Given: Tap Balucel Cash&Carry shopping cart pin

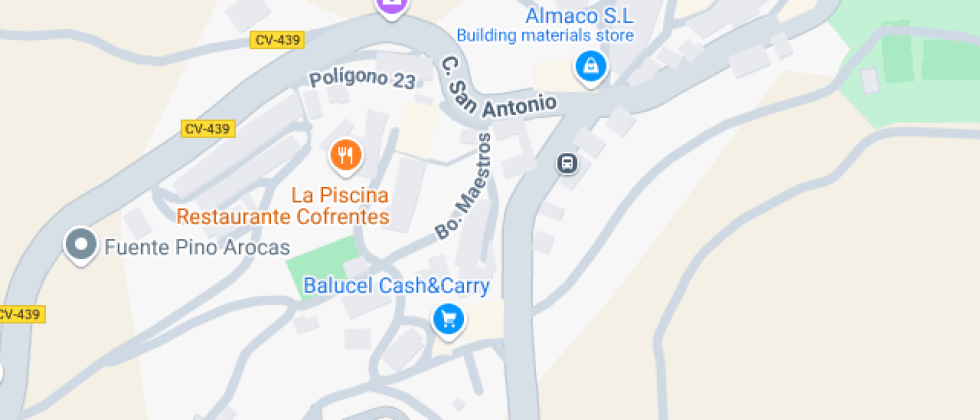Looking at the screenshot, I should (x=448, y=320).
